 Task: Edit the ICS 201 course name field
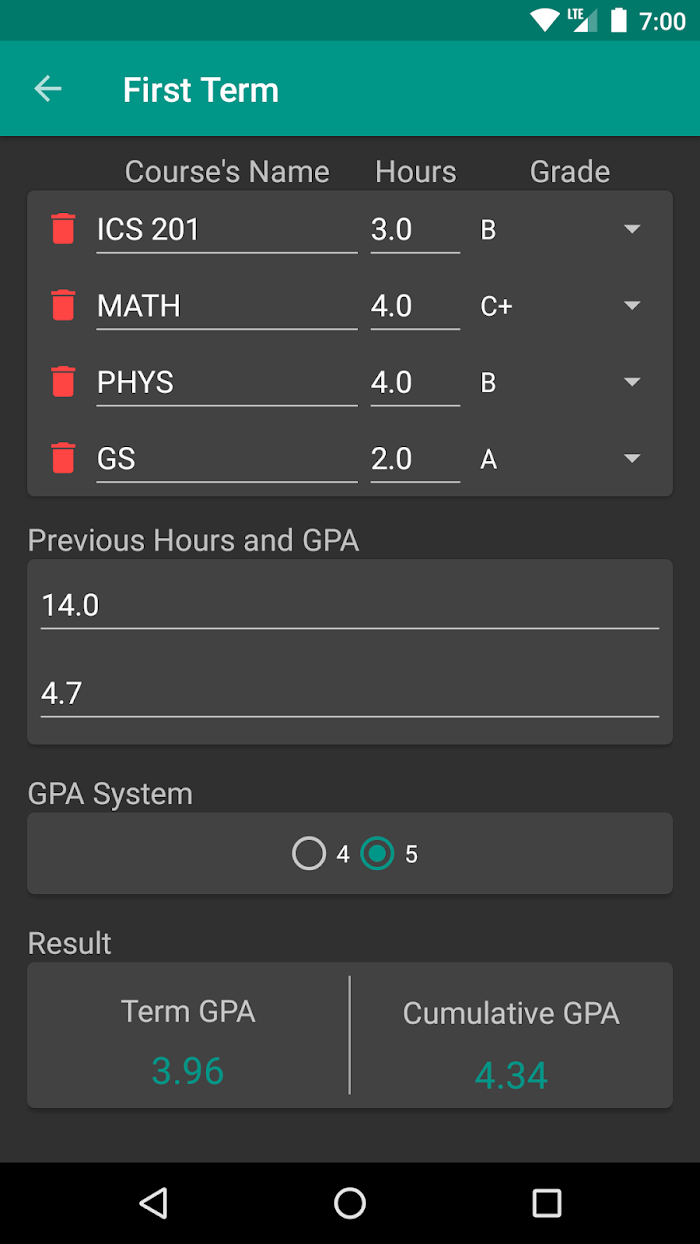[x=227, y=230]
